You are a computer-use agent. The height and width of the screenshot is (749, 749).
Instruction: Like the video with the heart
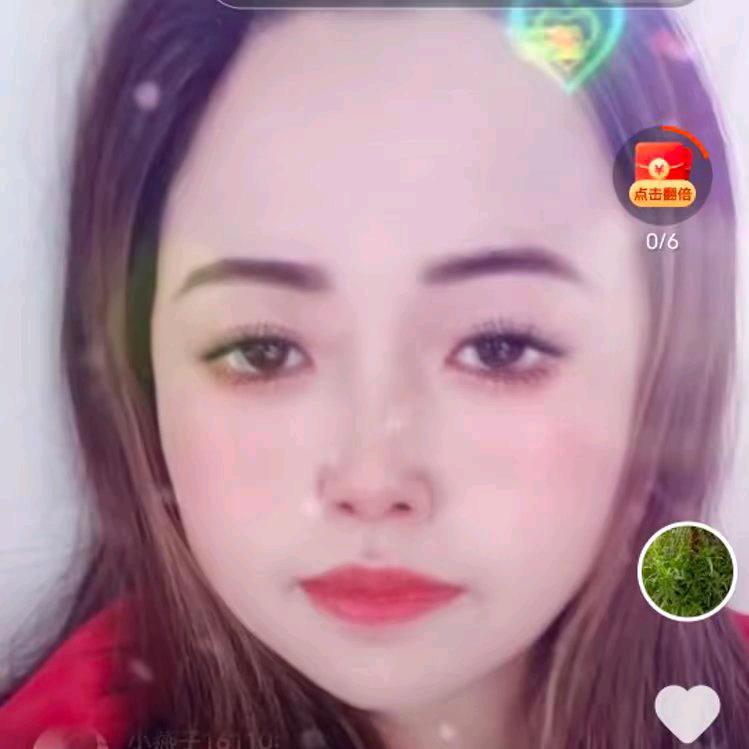(x=687, y=711)
